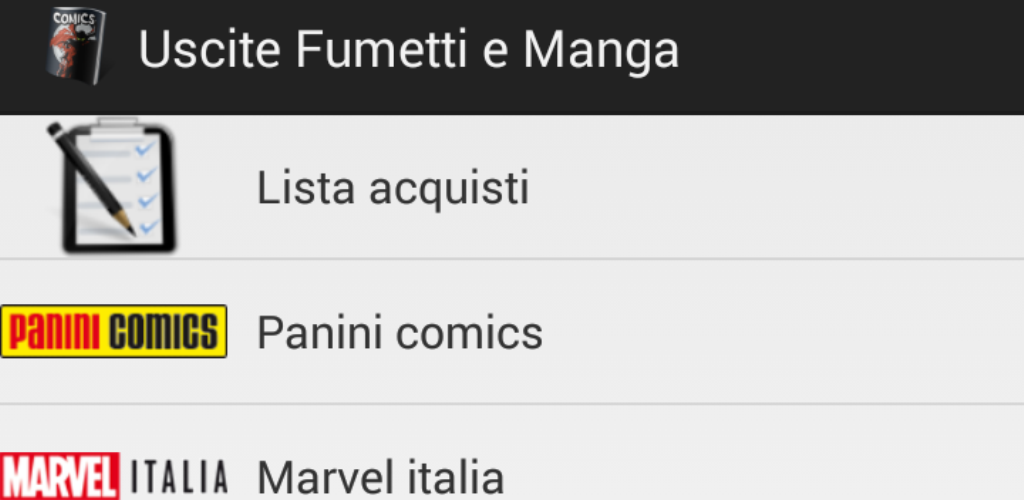1024x500 pixels.
Task: Open the Panini comics releases
Action: 399,332
